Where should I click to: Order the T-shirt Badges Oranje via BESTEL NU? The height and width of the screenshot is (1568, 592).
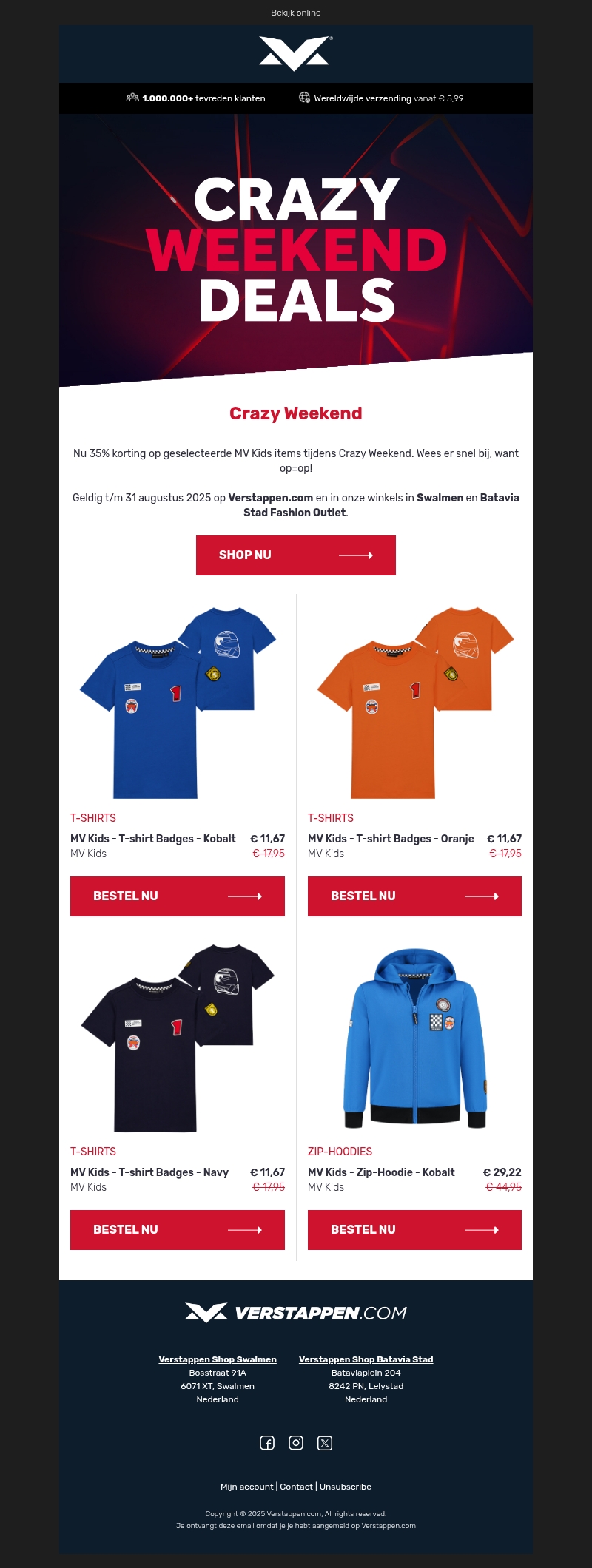click(x=414, y=896)
